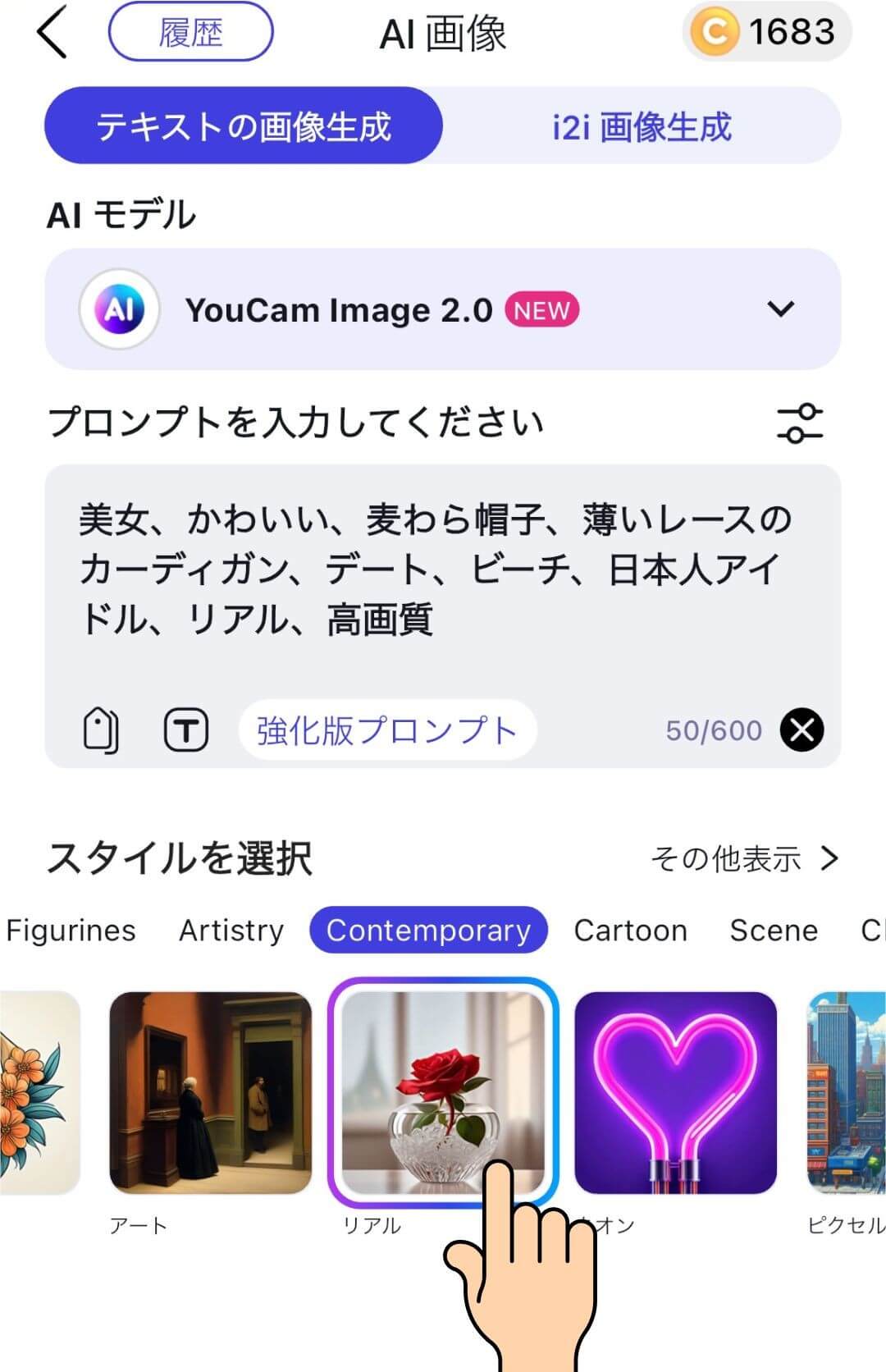This screenshot has width=886, height=1372.
Task: Clear the prompt with the X icon
Action: coord(800,730)
